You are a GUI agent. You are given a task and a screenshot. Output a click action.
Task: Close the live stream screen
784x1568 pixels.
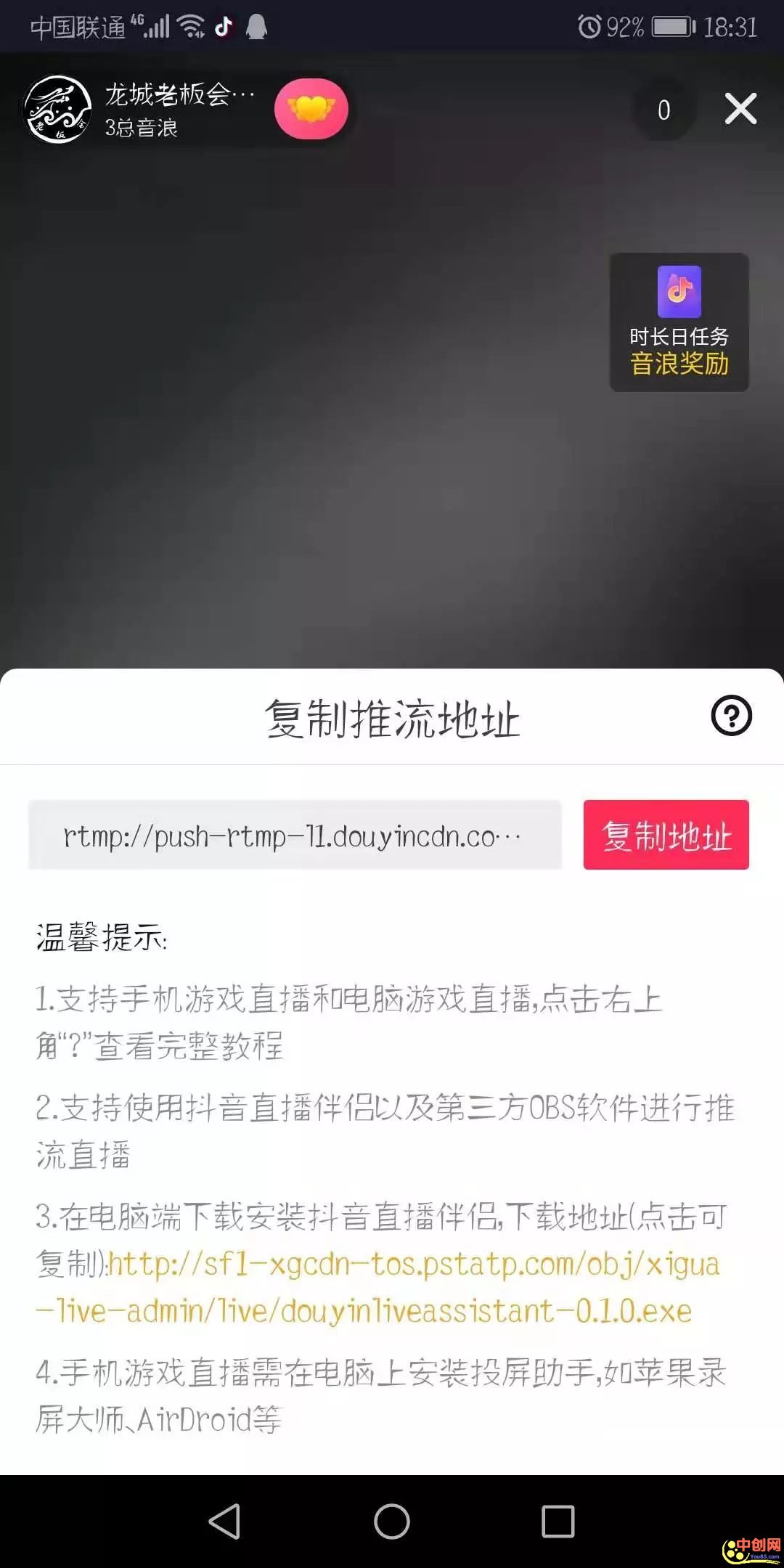[740, 110]
